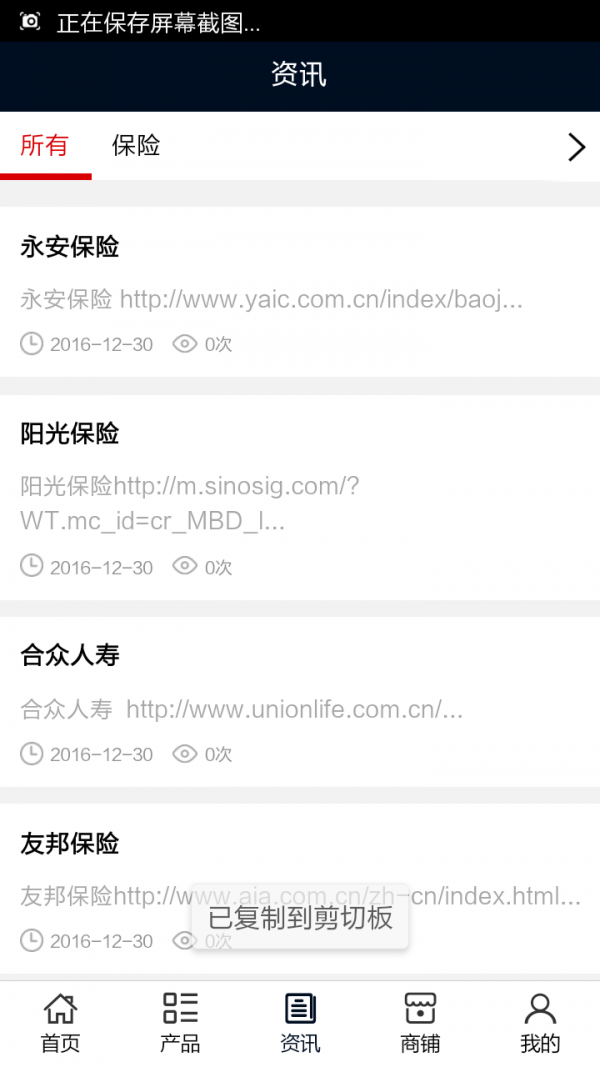Go to the 我的 profile tab
This screenshot has width=600, height=1067.
tap(540, 1023)
